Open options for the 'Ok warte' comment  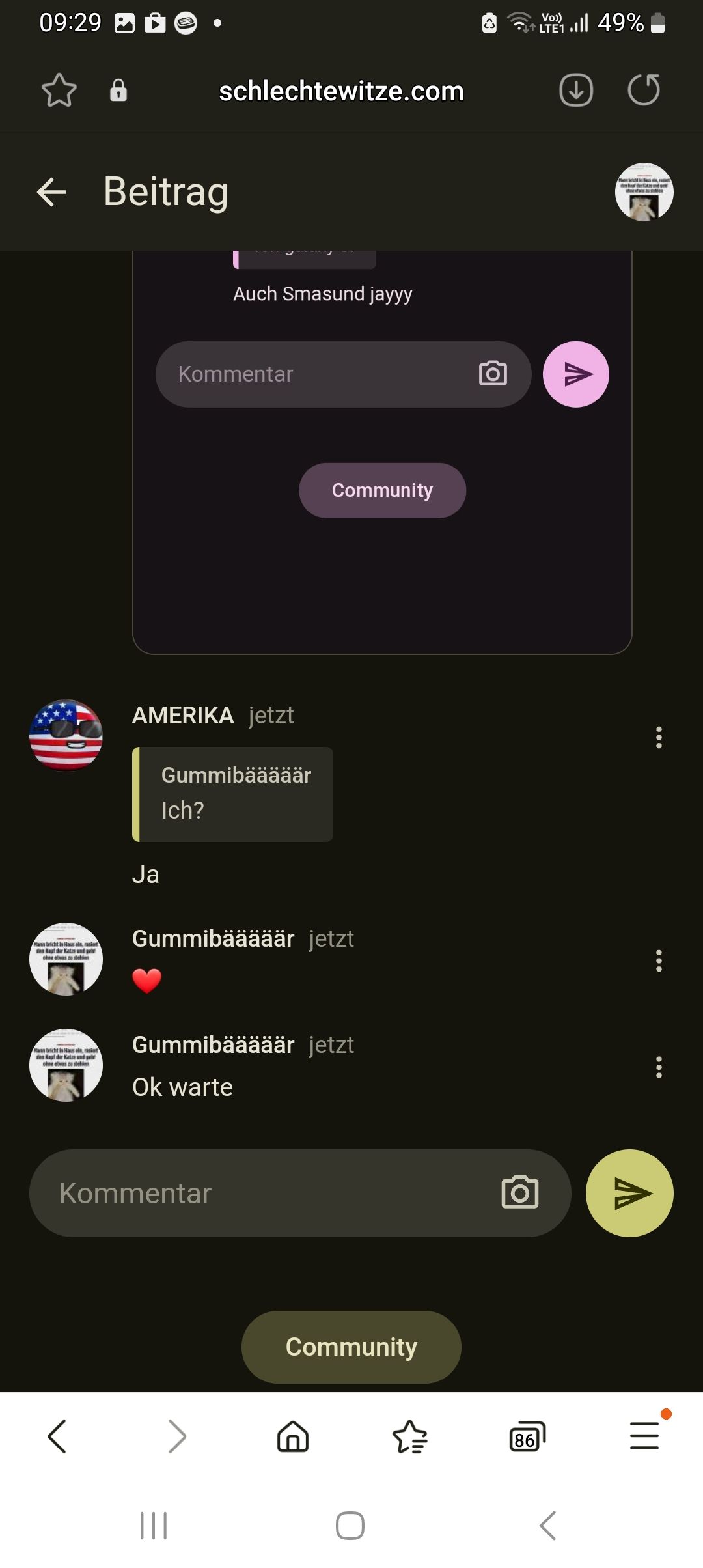(659, 1067)
